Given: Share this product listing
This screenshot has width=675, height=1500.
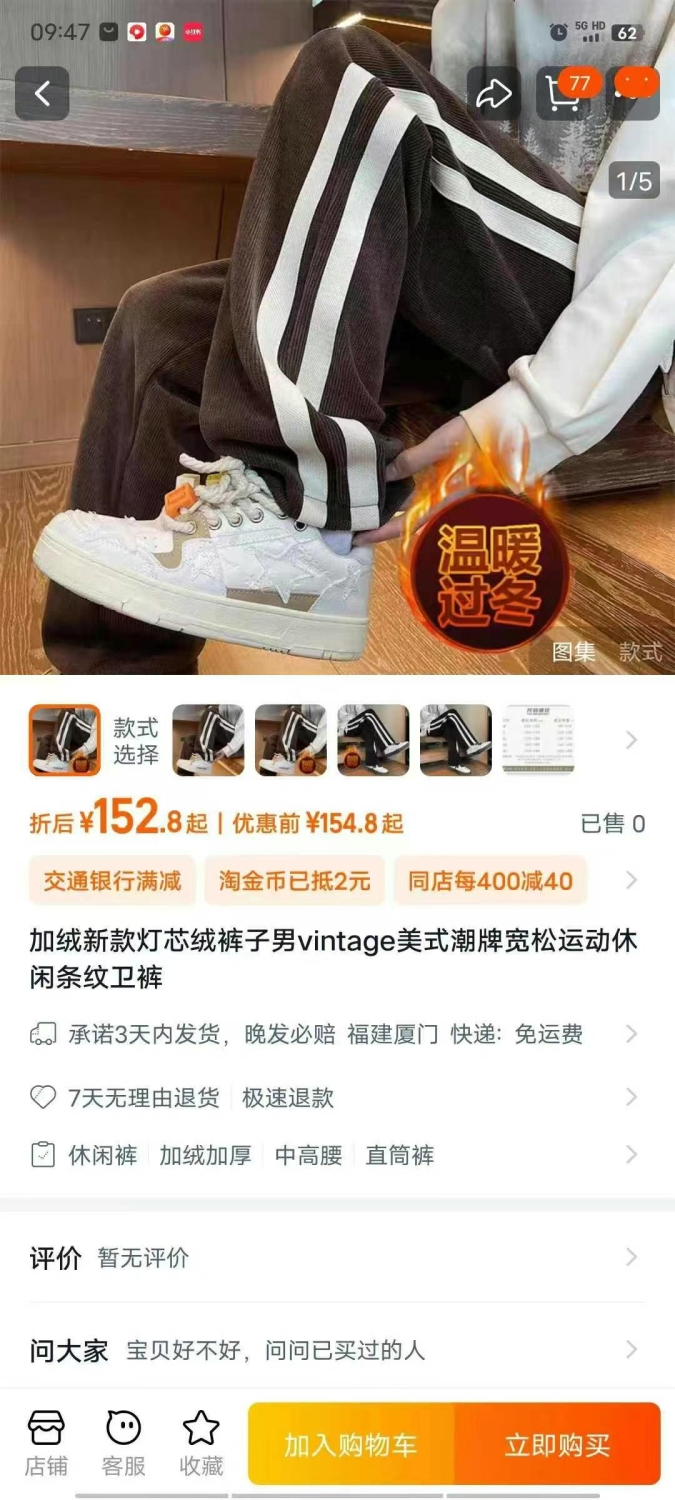Looking at the screenshot, I should [494, 94].
